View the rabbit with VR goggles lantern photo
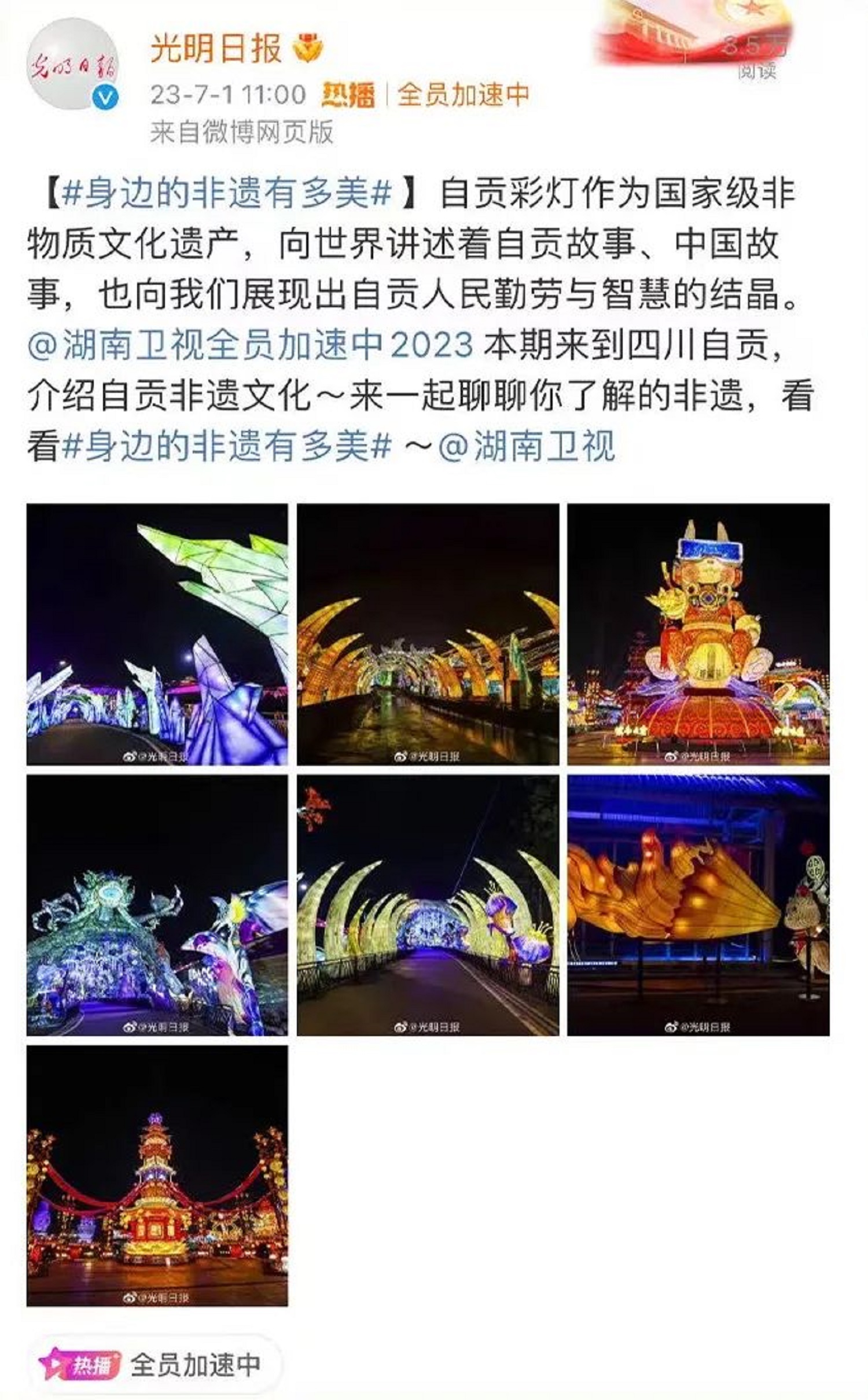 coord(698,634)
